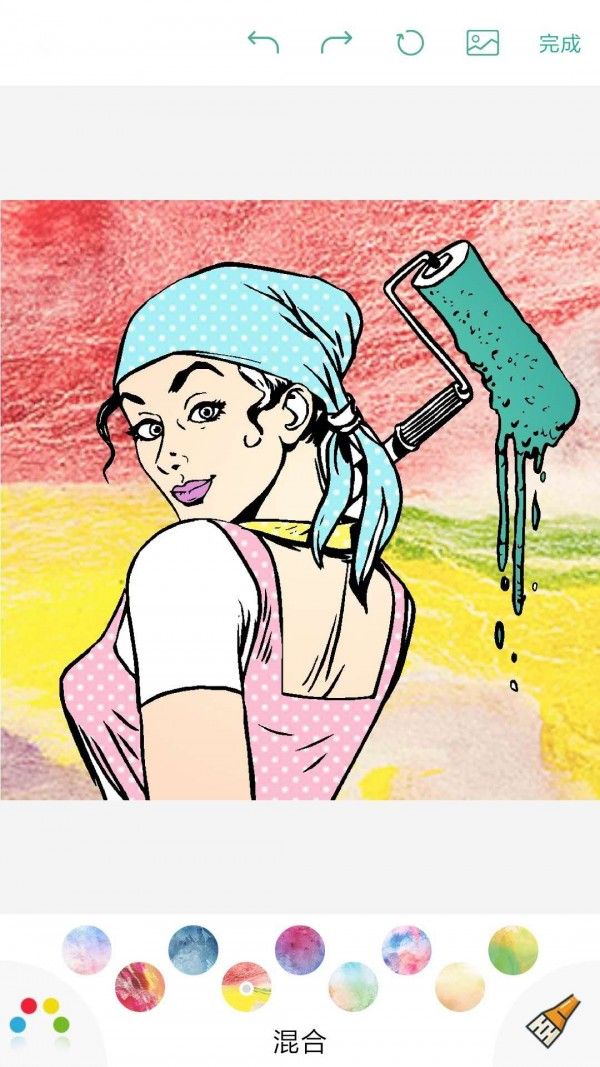600x1067 pixels.
Task: Pick the purple-magenta watercolor swatch
Action: [x=300, y=950]
